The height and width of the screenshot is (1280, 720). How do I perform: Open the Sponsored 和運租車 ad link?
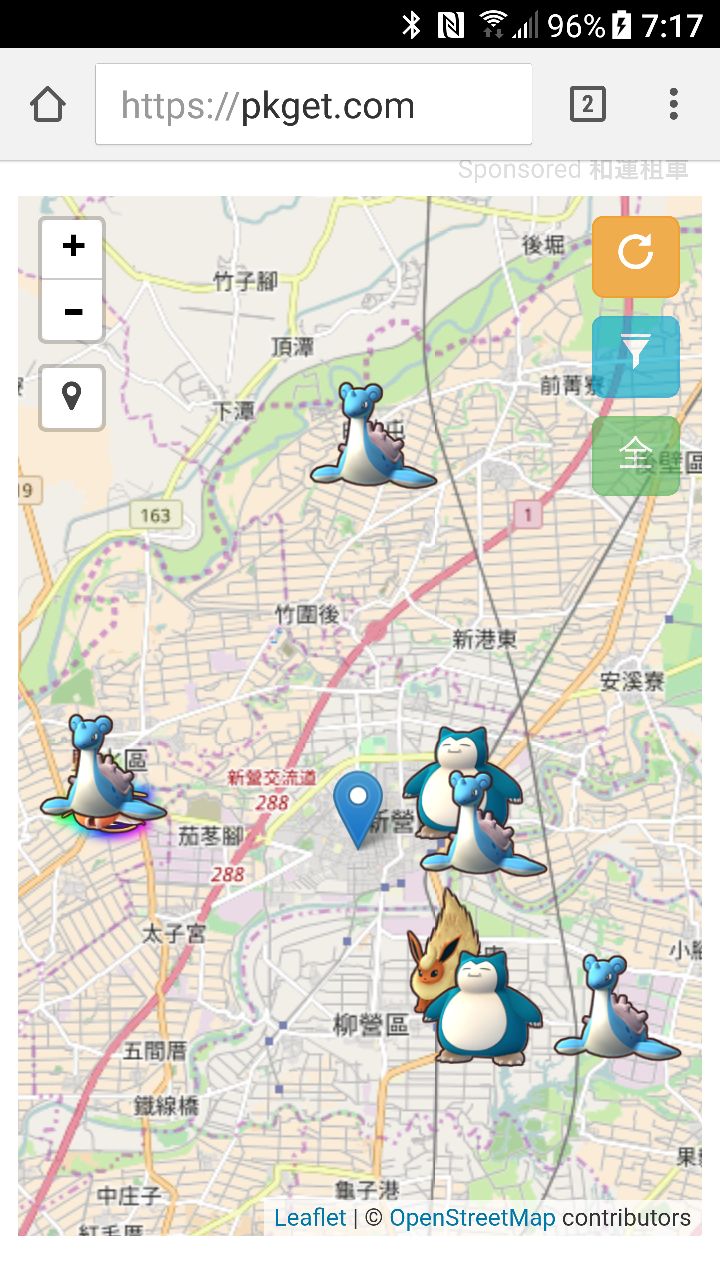click(x=573, y=170)
